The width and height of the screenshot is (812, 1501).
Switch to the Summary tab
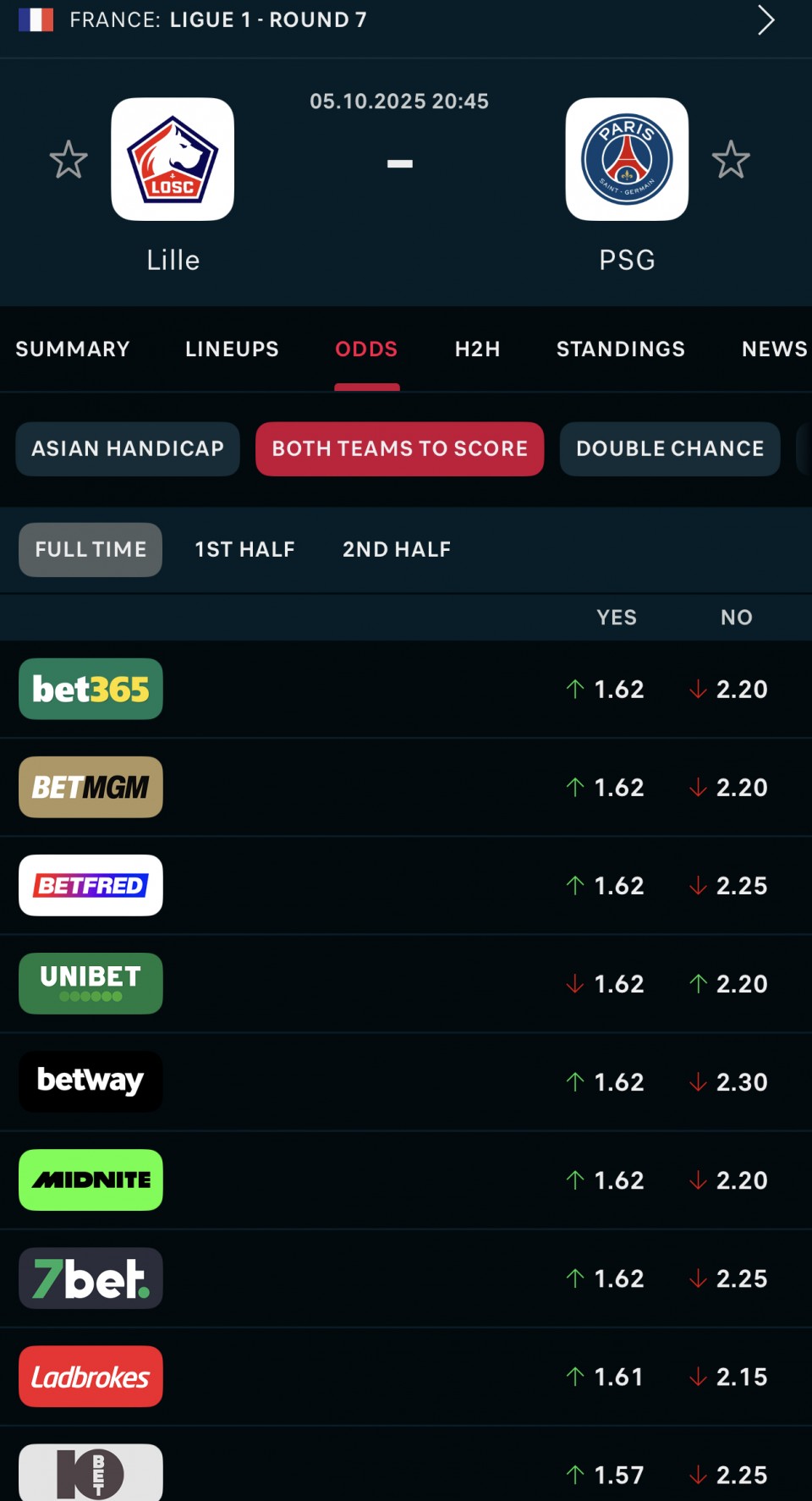[x=73, y=349]
